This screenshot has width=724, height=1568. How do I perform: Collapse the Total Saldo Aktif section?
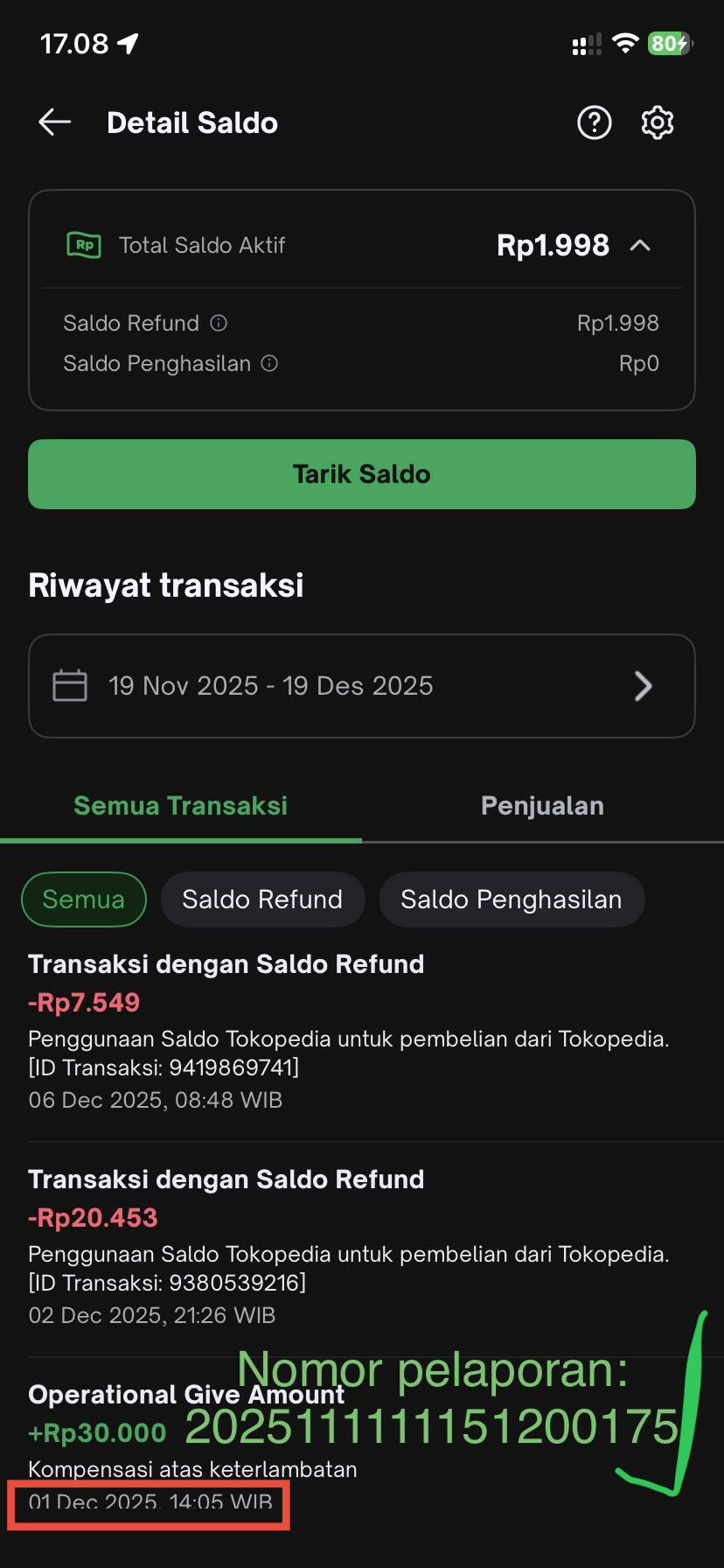(640, 246)
